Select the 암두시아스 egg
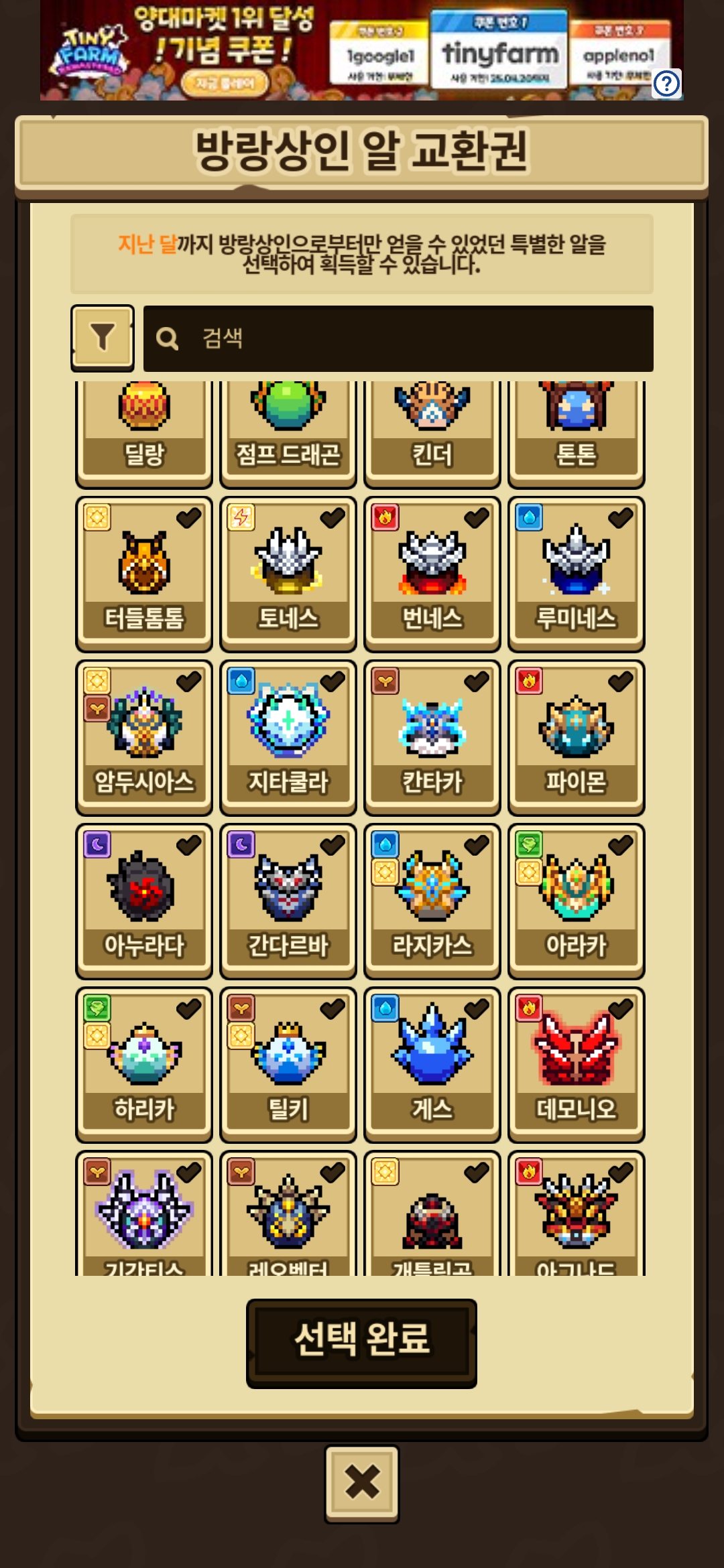The height and width of the screenshot is (1568, 724). tap(143, 737)
